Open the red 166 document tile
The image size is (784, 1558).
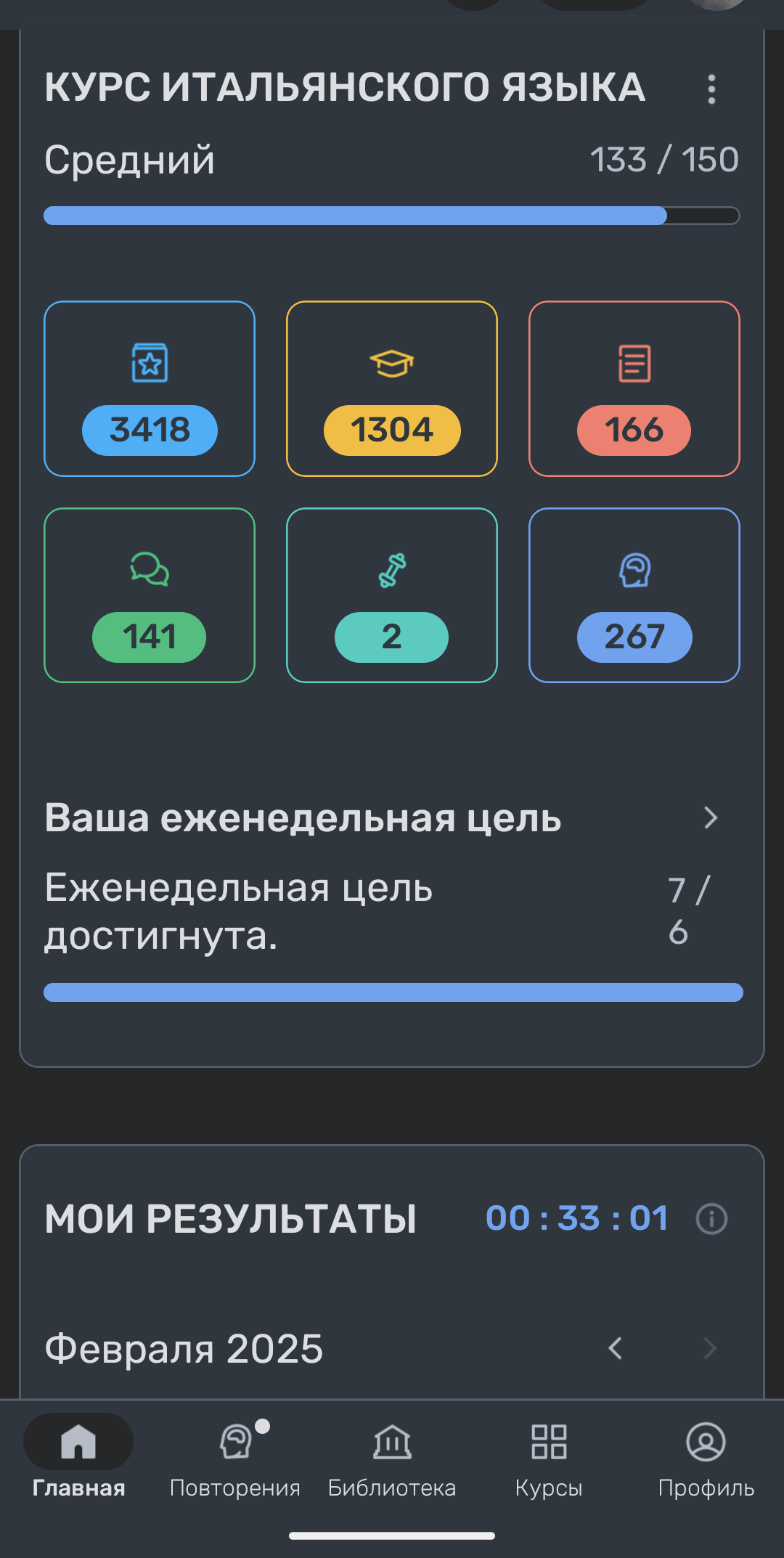(634, 388)
